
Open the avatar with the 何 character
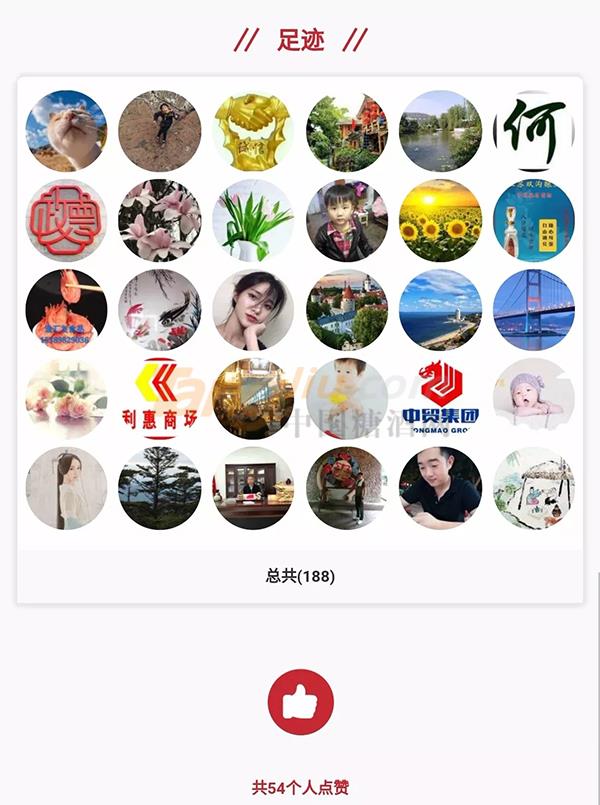coord(535,131)
